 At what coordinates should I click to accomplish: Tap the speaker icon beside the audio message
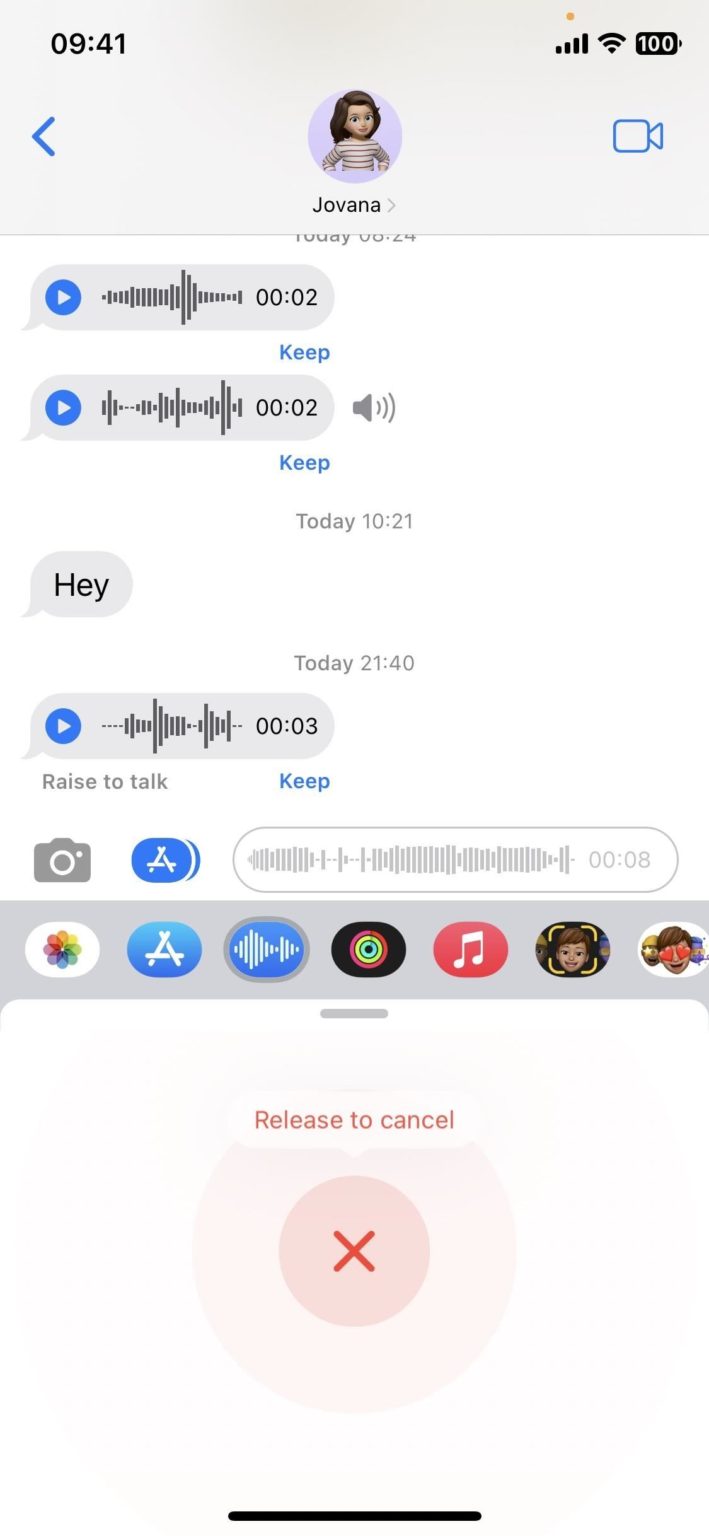[x=374, y=407]
